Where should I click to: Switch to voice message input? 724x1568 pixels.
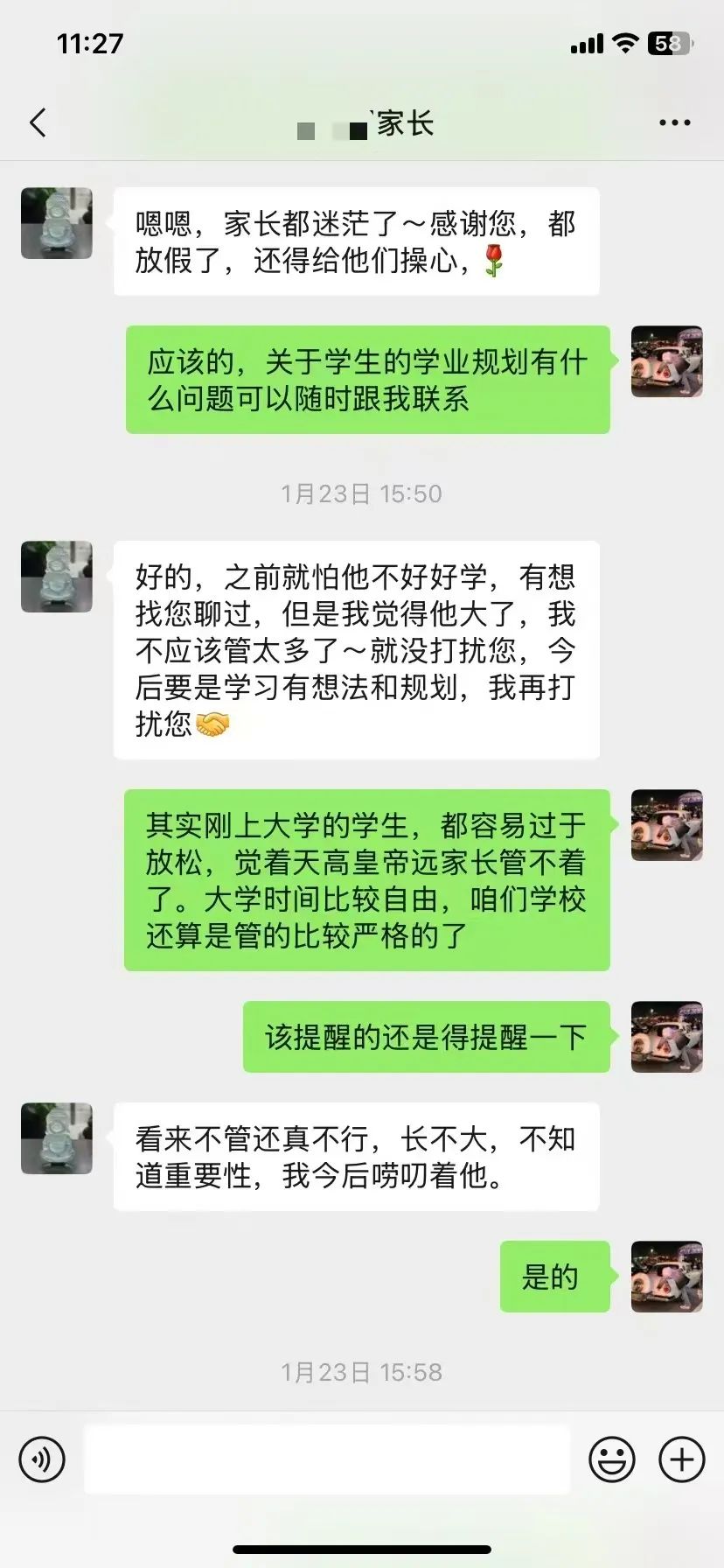[42, 1459]
